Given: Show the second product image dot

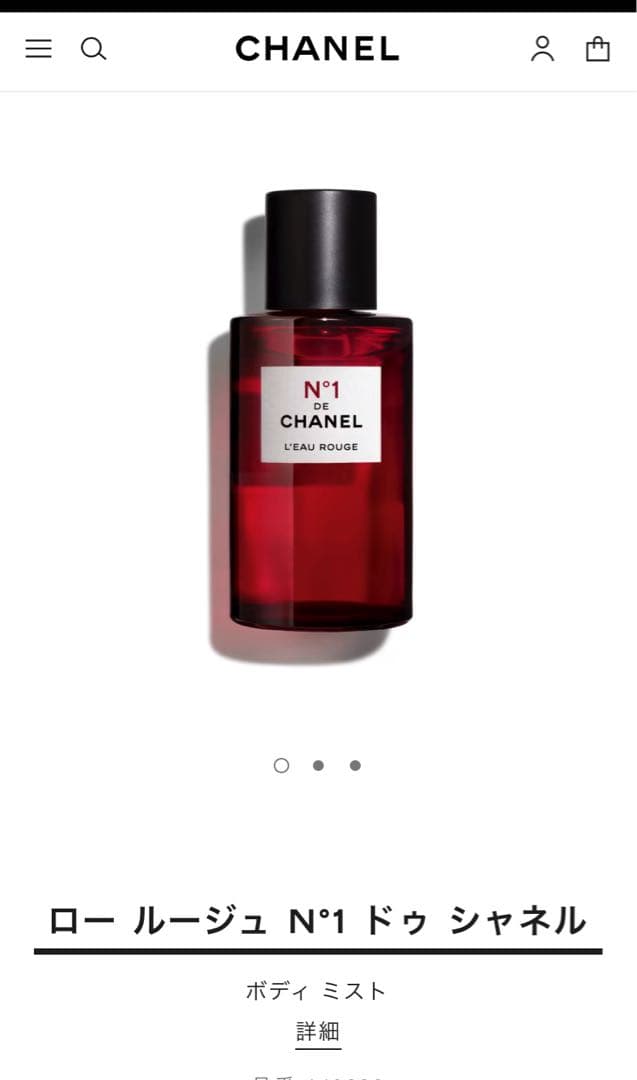Looking at the screenshot, I should point(318,765).
